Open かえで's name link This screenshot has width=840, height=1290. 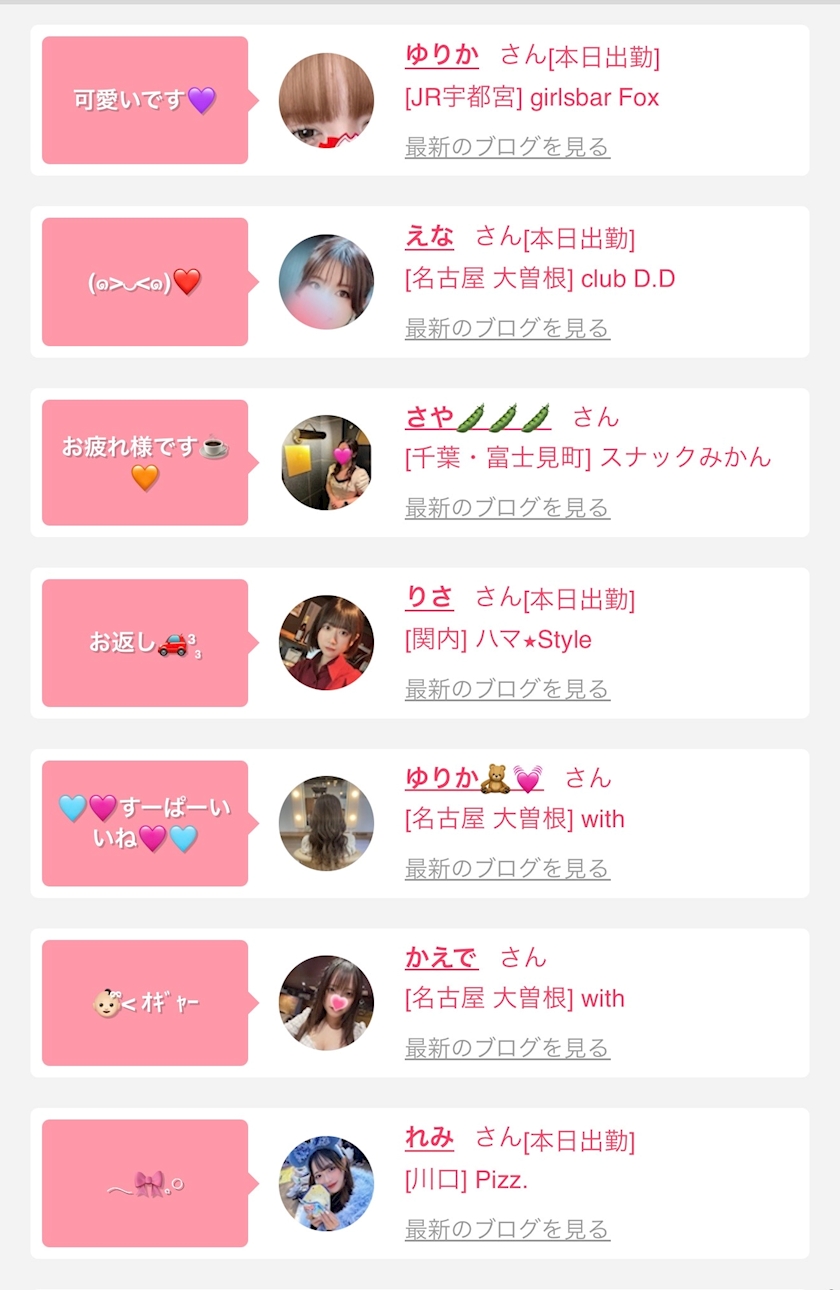click(441, 957)
